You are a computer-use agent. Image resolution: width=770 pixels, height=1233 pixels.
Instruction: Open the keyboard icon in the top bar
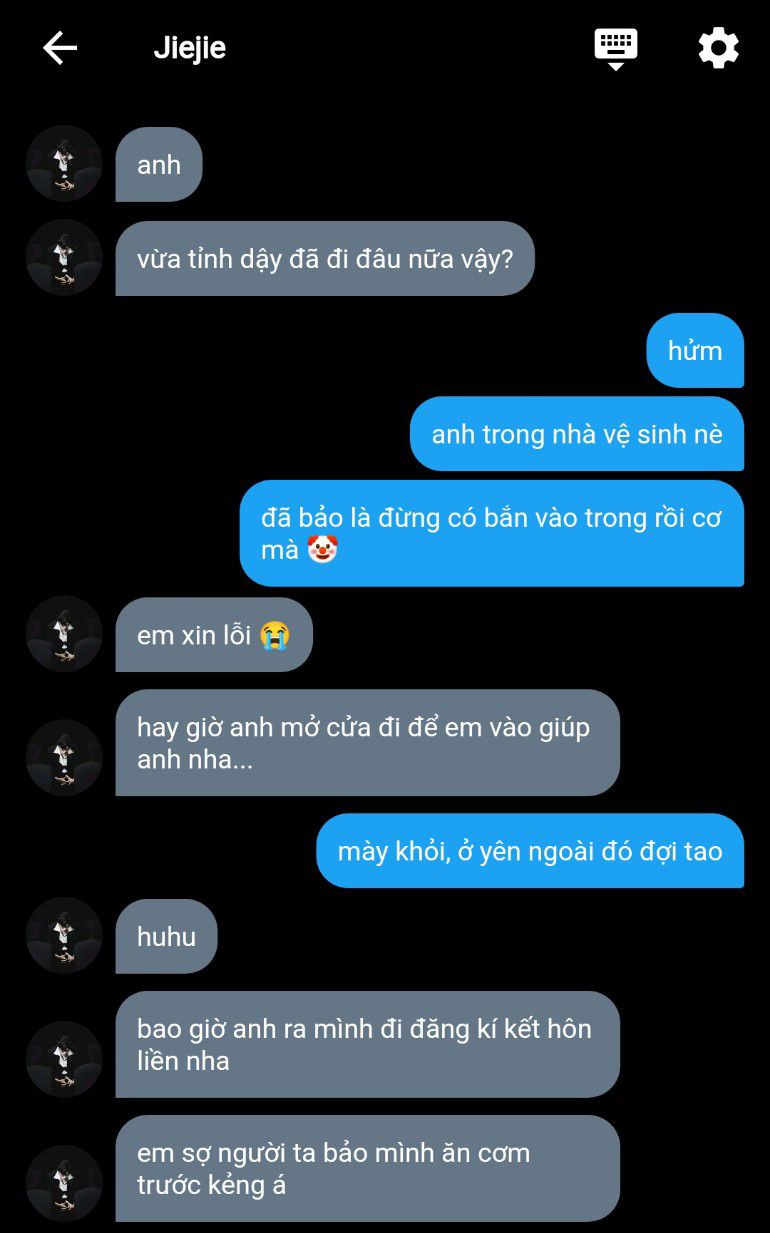tap(616, 47)
